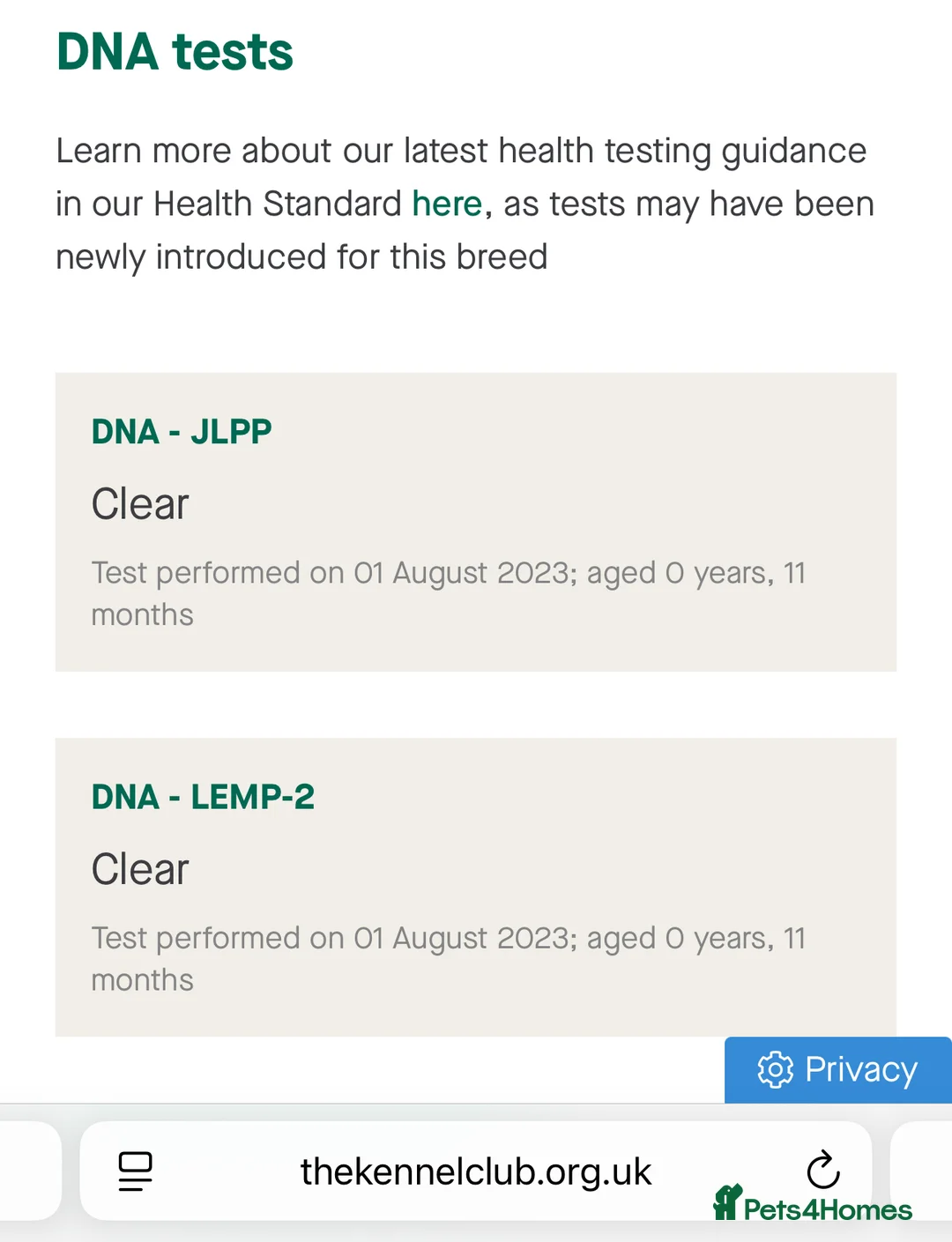Tap the 'Clear' status under DNA - LEMP-2
Viewport: 952px width, 1242px height.
click(139, 868)
